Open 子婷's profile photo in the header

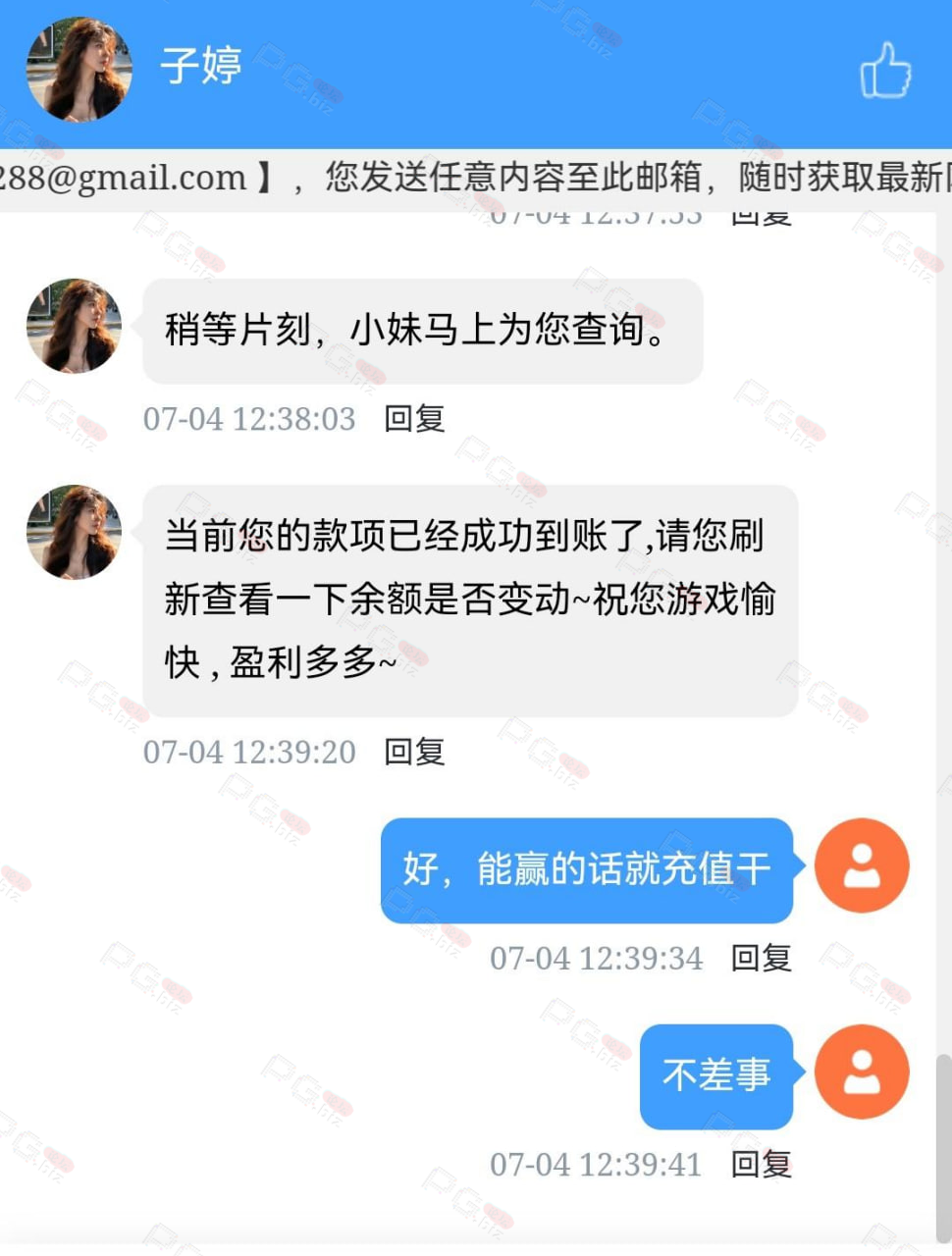tap(79, 70)
